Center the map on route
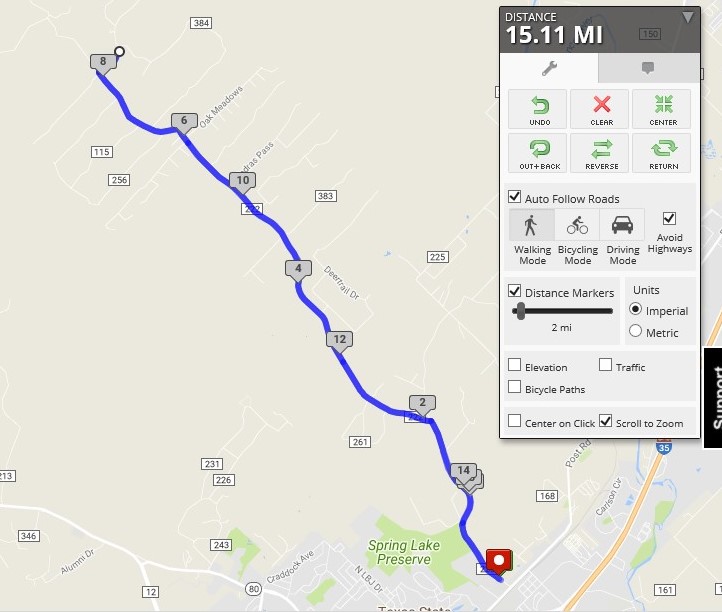Image resolution: width=722 pixels, height=612 pixels. (x=662, y=109)
